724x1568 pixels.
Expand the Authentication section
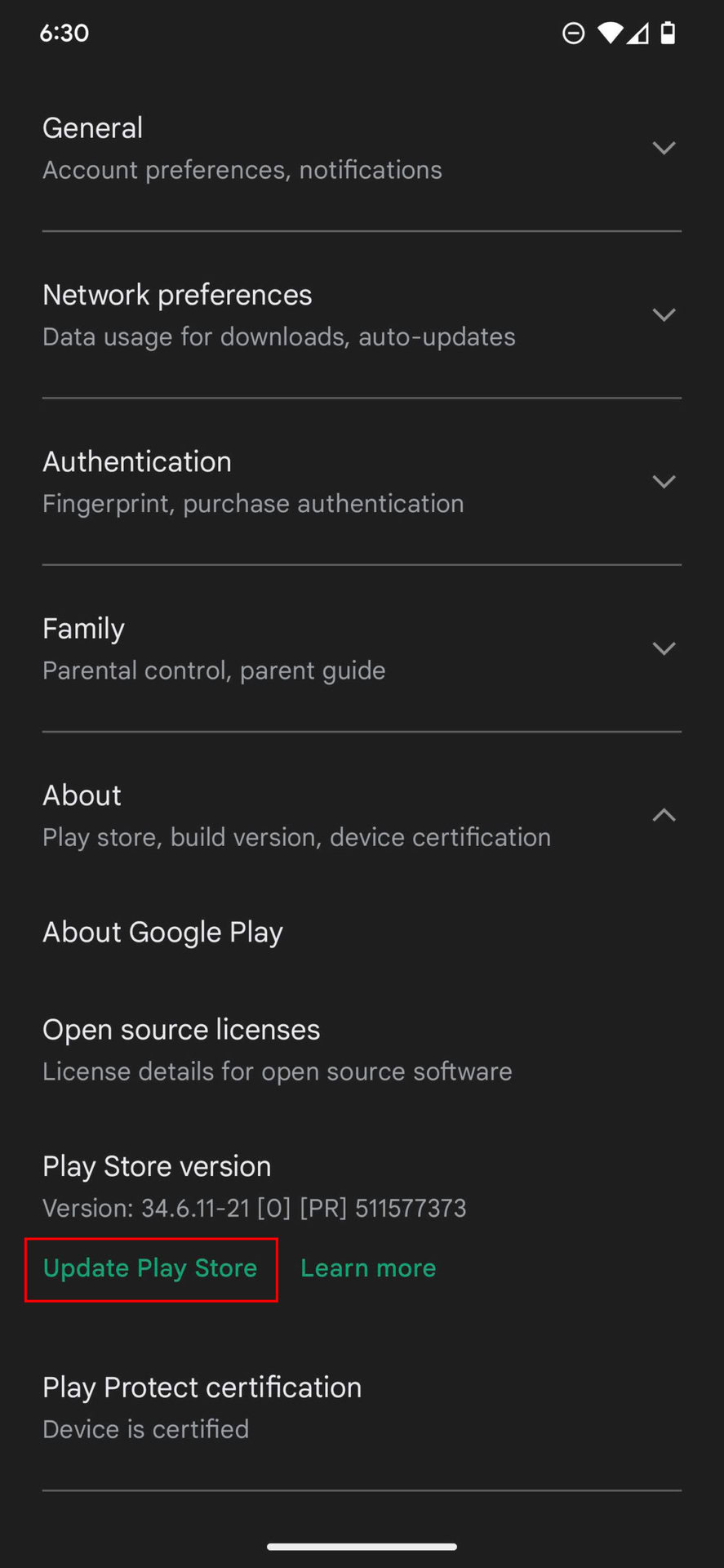click(362, 482)
